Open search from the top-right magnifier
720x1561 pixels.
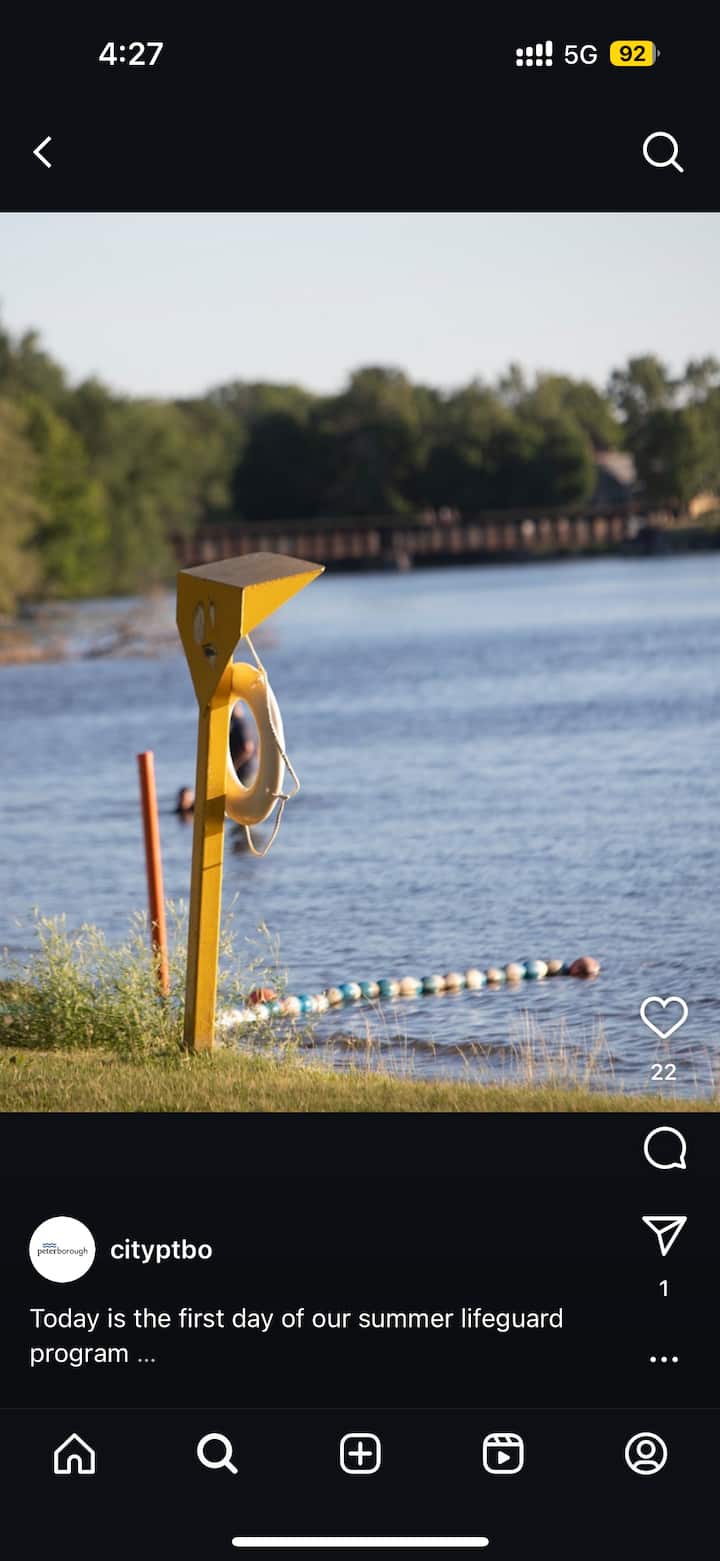[662, 152]
